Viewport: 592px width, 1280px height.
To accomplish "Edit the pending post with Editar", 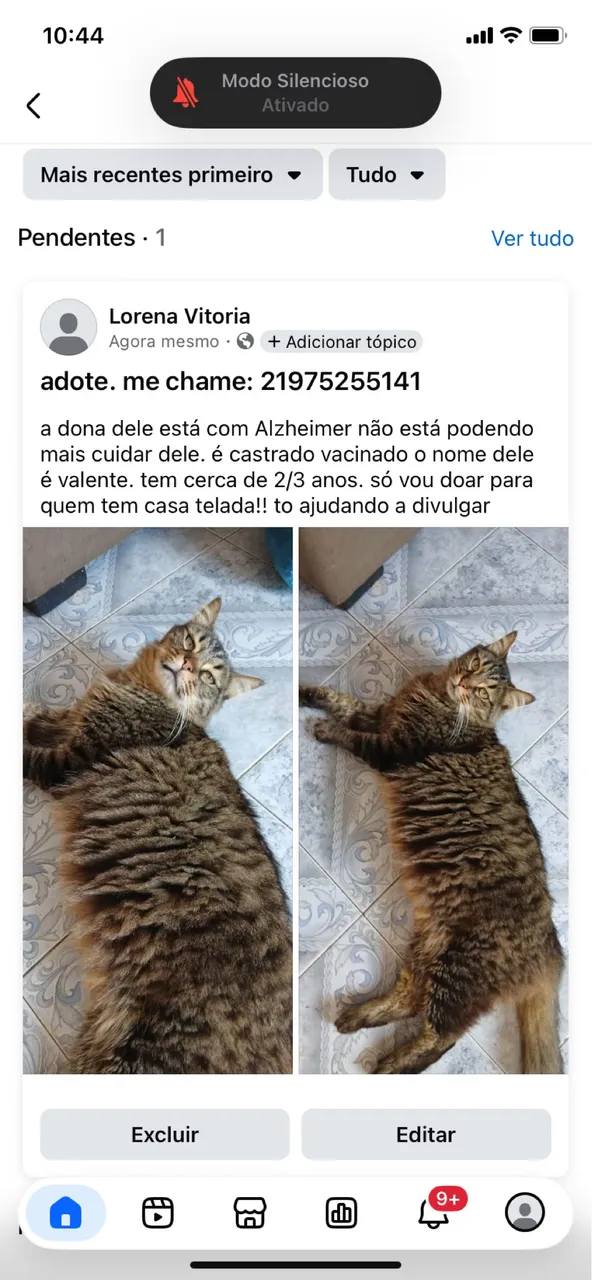I will (x=426, y=1134).
